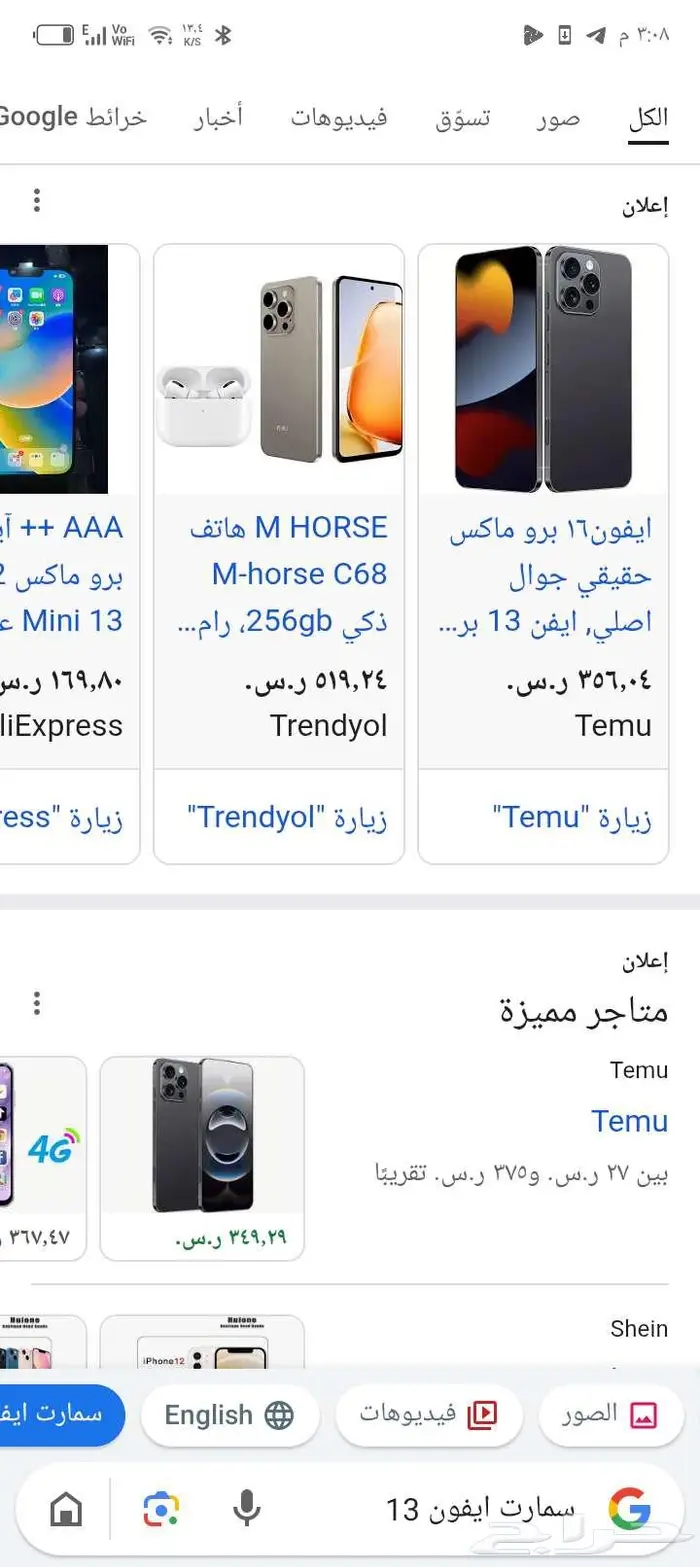Switch to the تسوّق shopping tab
The height and width of the screenshot is (1567, 700).
(x=463, y=118)
